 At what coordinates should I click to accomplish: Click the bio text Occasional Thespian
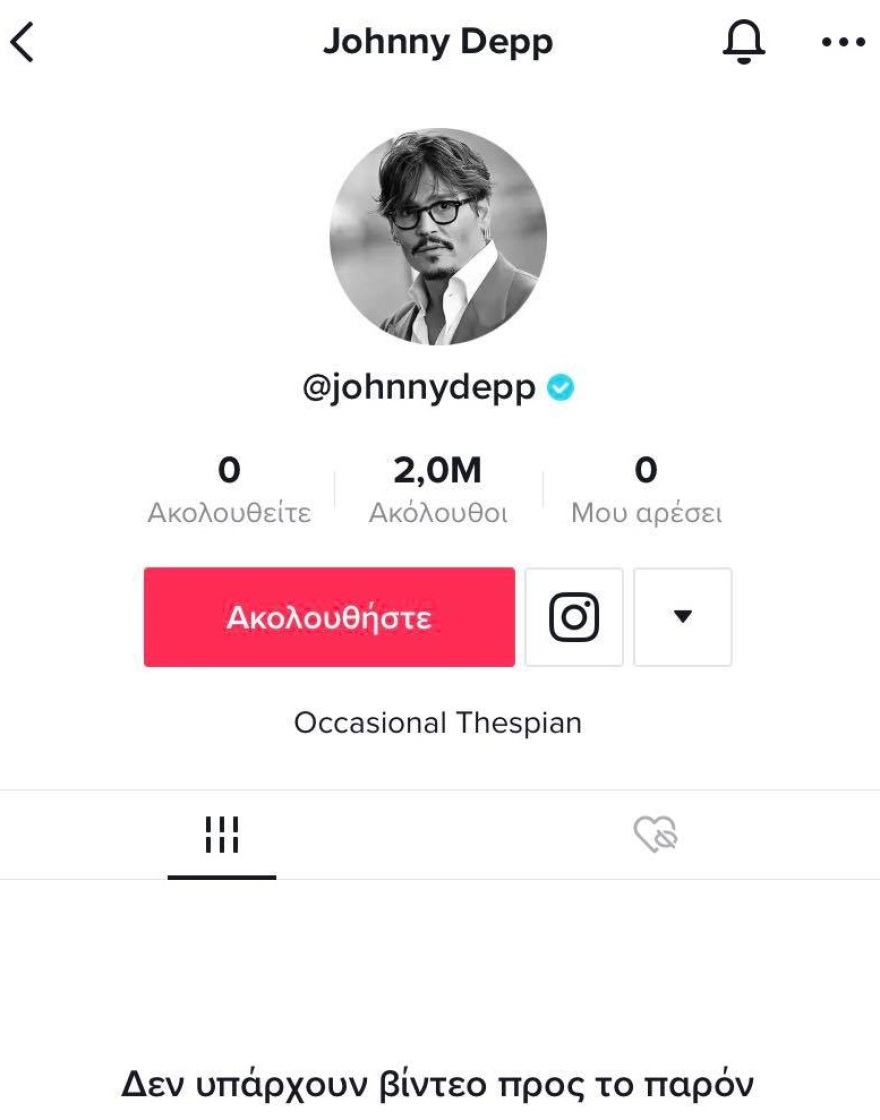coord(440,722)
